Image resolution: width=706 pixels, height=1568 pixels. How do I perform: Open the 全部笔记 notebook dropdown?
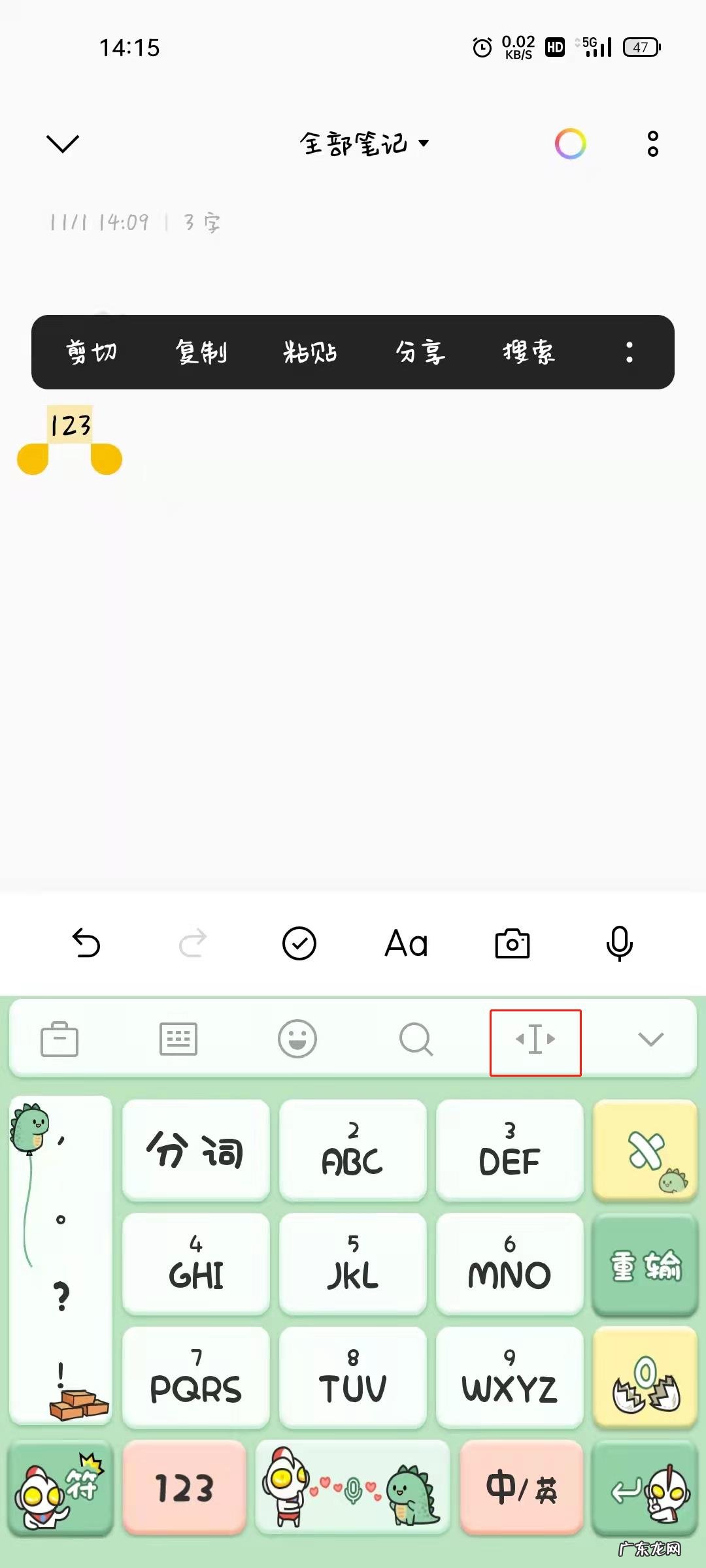click(363, 143)
